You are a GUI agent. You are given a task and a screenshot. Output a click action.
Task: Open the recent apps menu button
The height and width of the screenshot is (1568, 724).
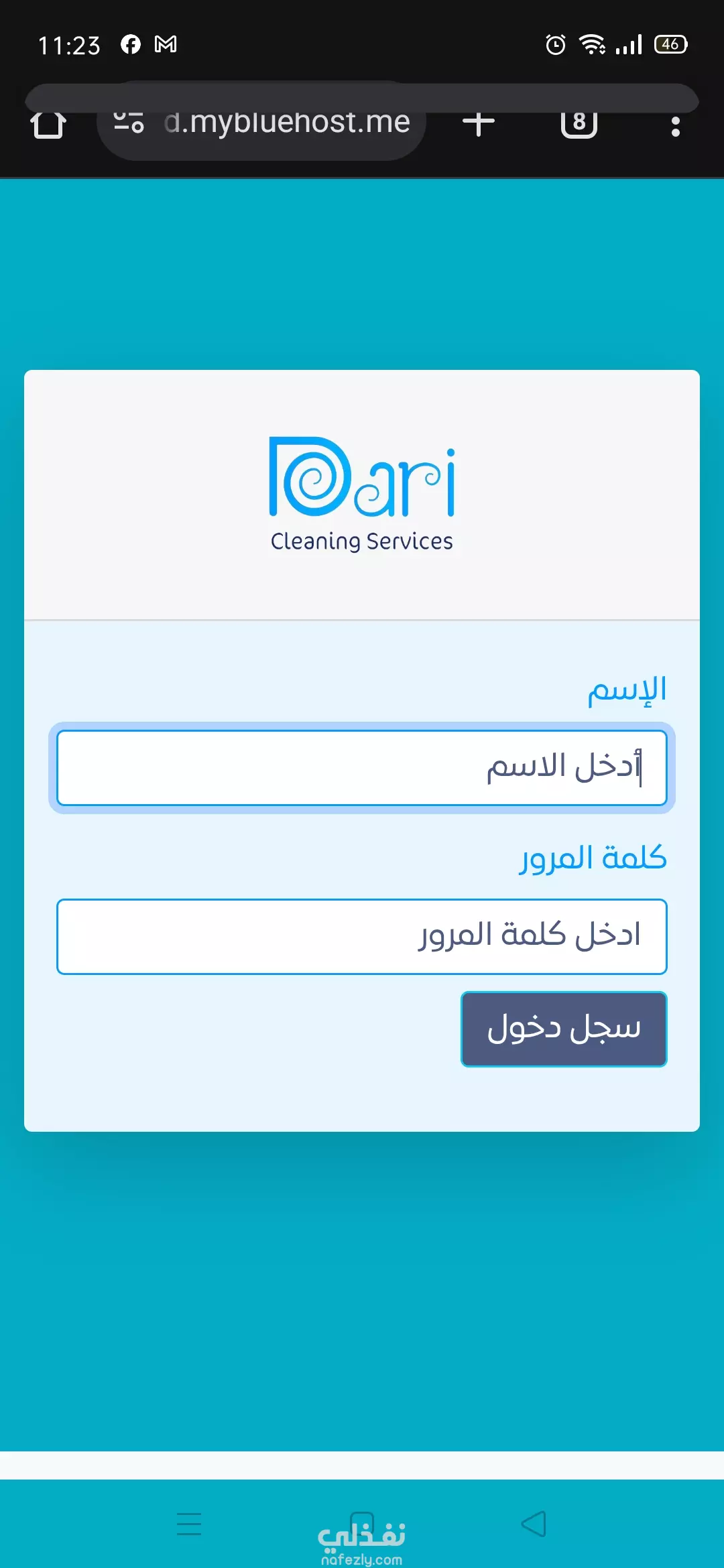tap(189, 1524)
